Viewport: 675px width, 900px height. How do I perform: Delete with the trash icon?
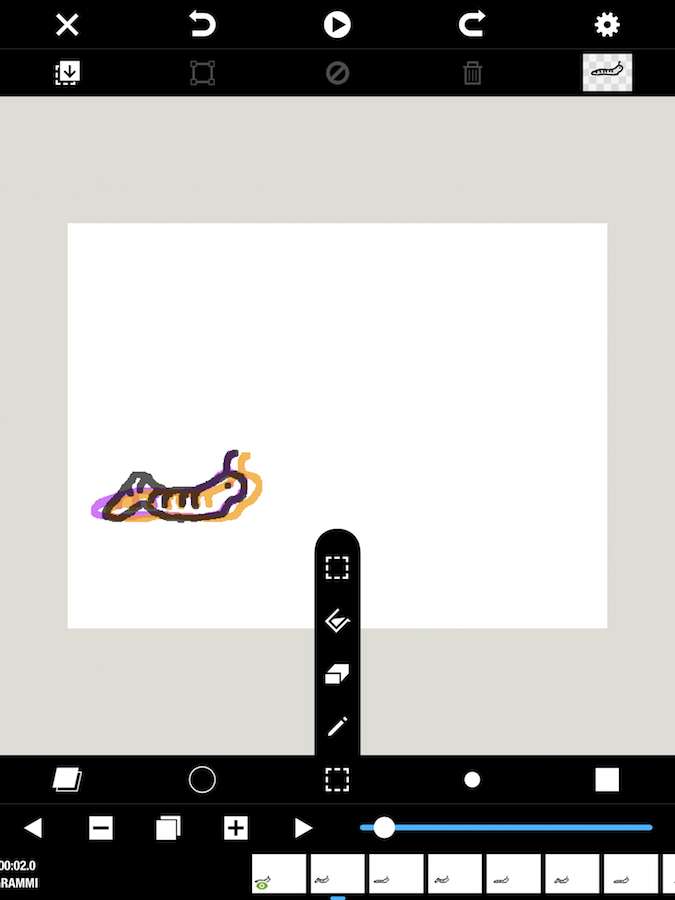(472, 73)
